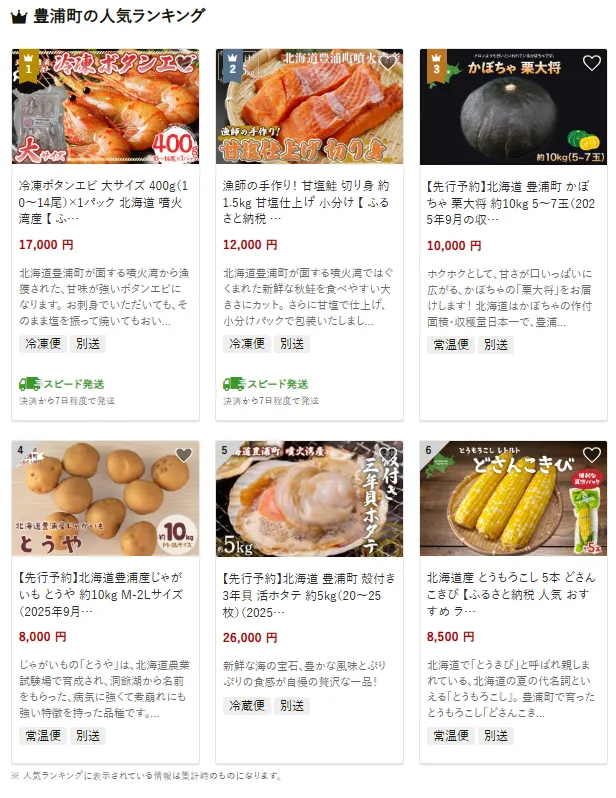Favorite the どさんこきび corn item

[592, 456]
